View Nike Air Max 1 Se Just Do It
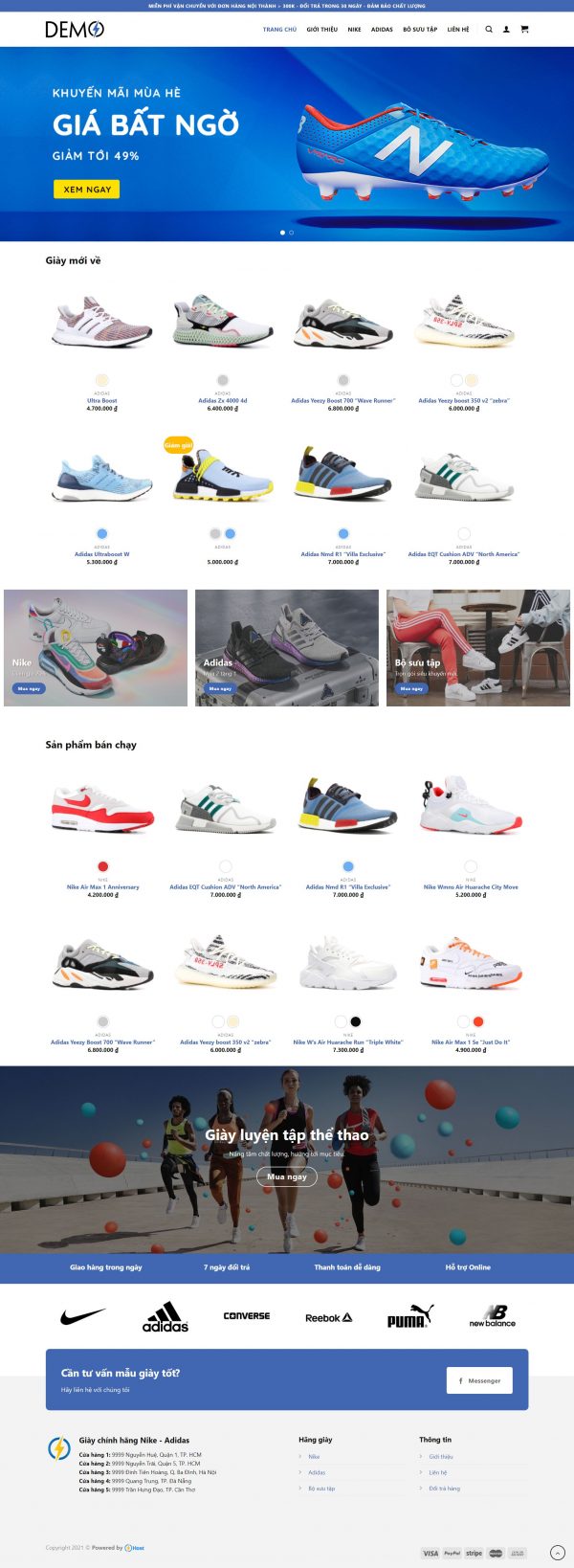 click(x=471, y=1042)
